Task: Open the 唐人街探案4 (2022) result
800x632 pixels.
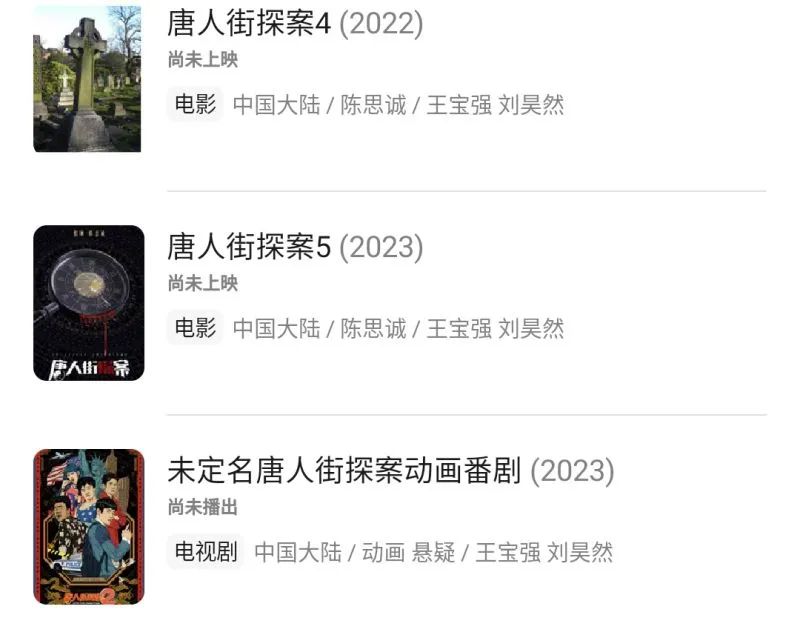Action: pos(295,23)
